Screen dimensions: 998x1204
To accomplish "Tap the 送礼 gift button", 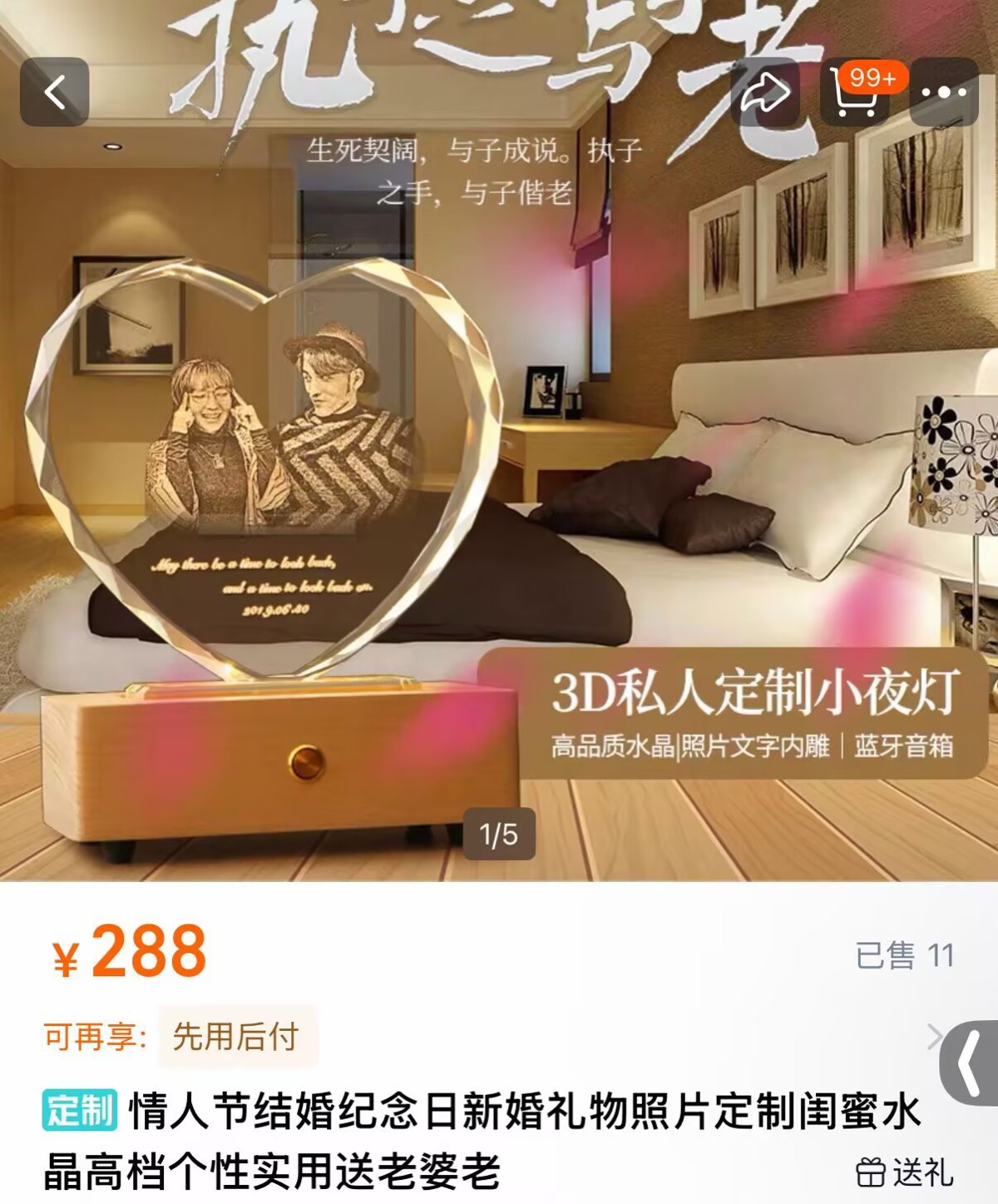I will coord(905,1172).
